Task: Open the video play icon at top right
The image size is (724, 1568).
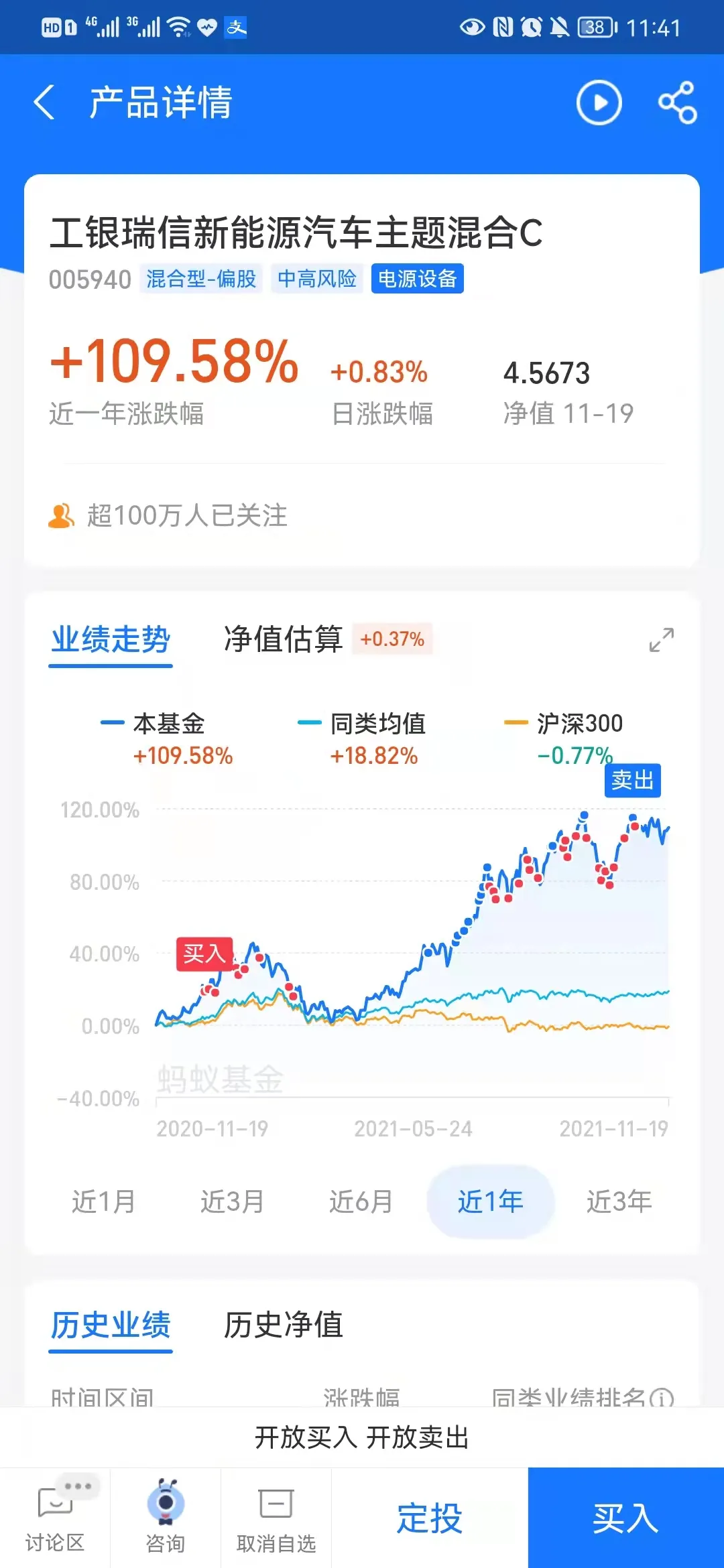Action: [599, 103]
